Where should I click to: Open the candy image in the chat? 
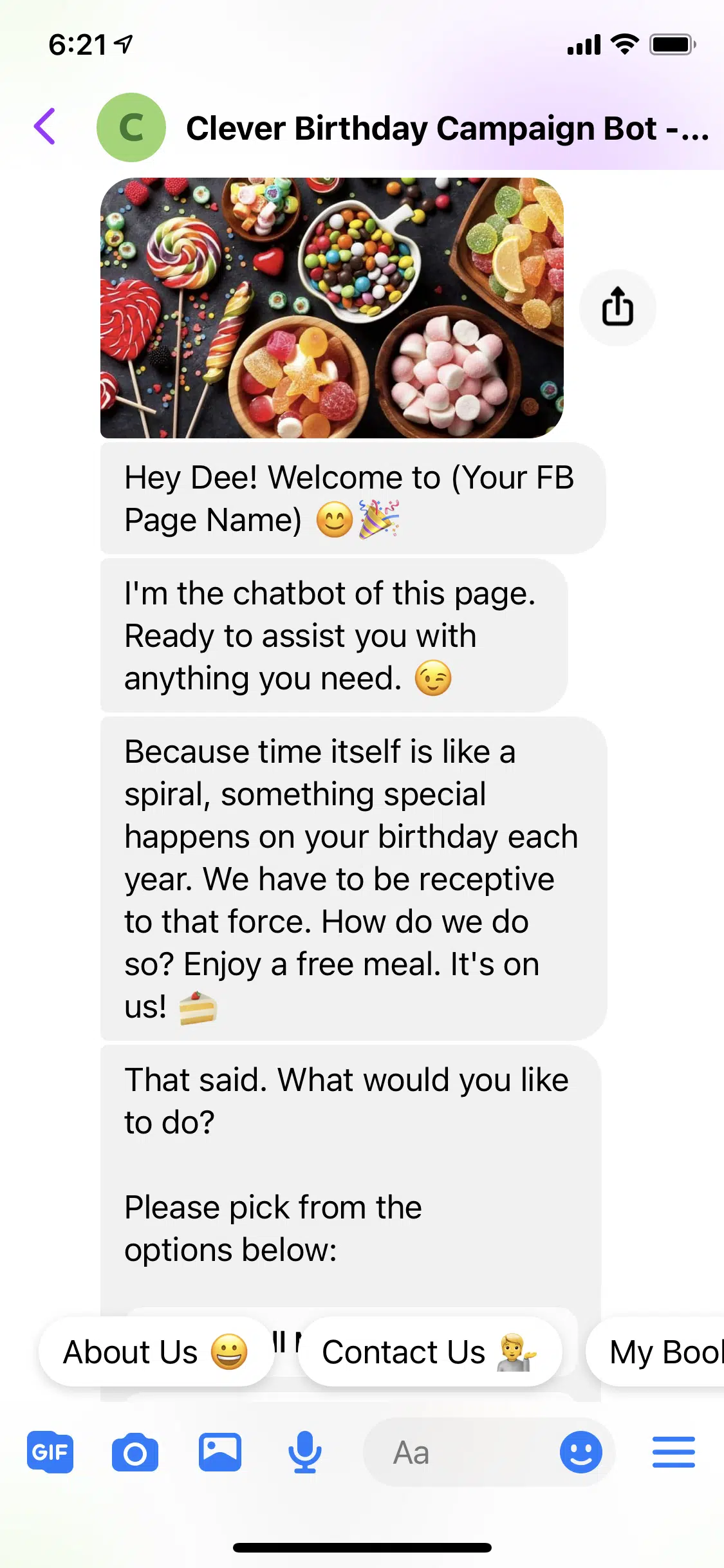point(331,308)
